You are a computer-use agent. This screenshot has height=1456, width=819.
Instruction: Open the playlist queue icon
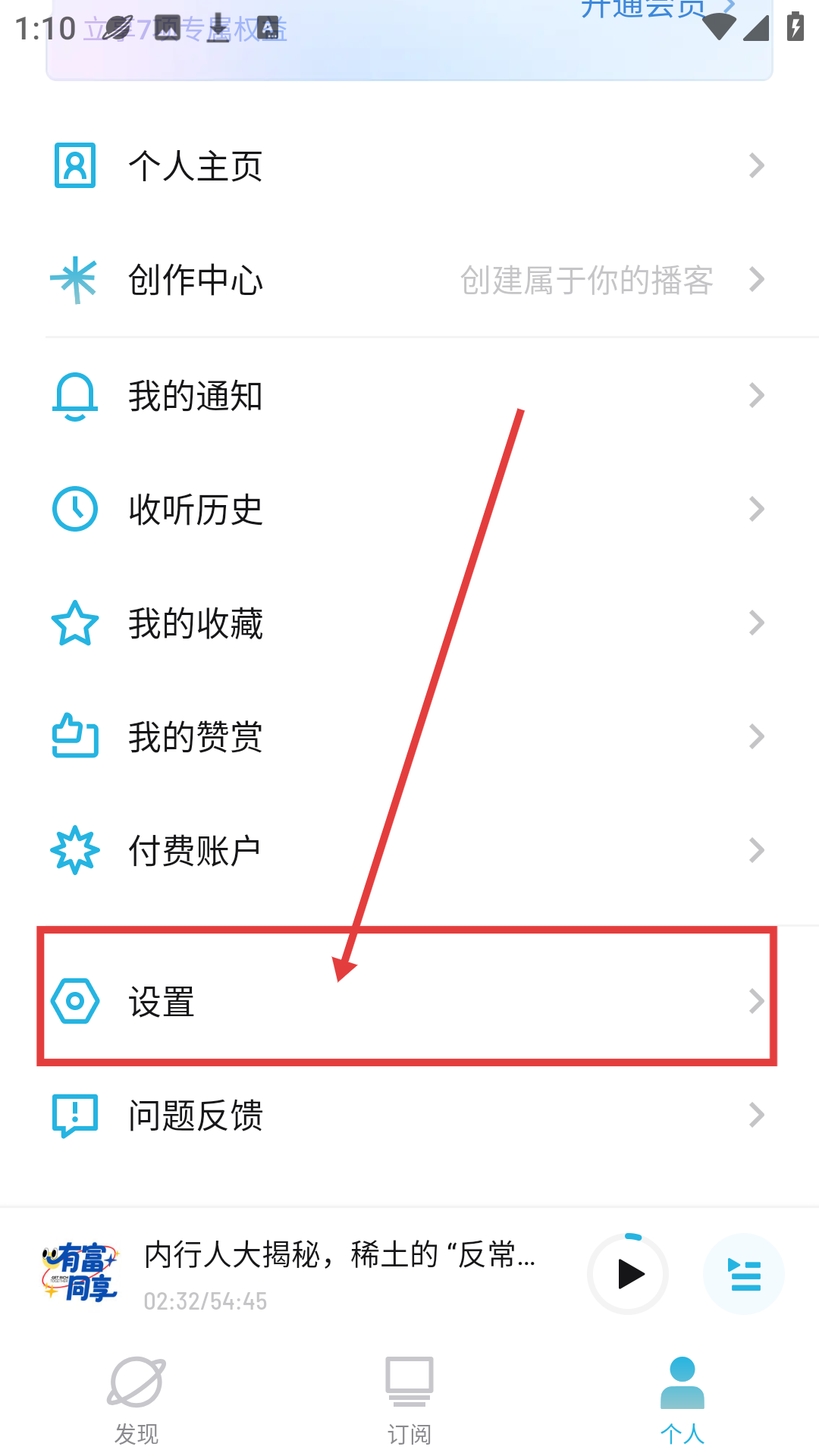tap(744, 1274)
